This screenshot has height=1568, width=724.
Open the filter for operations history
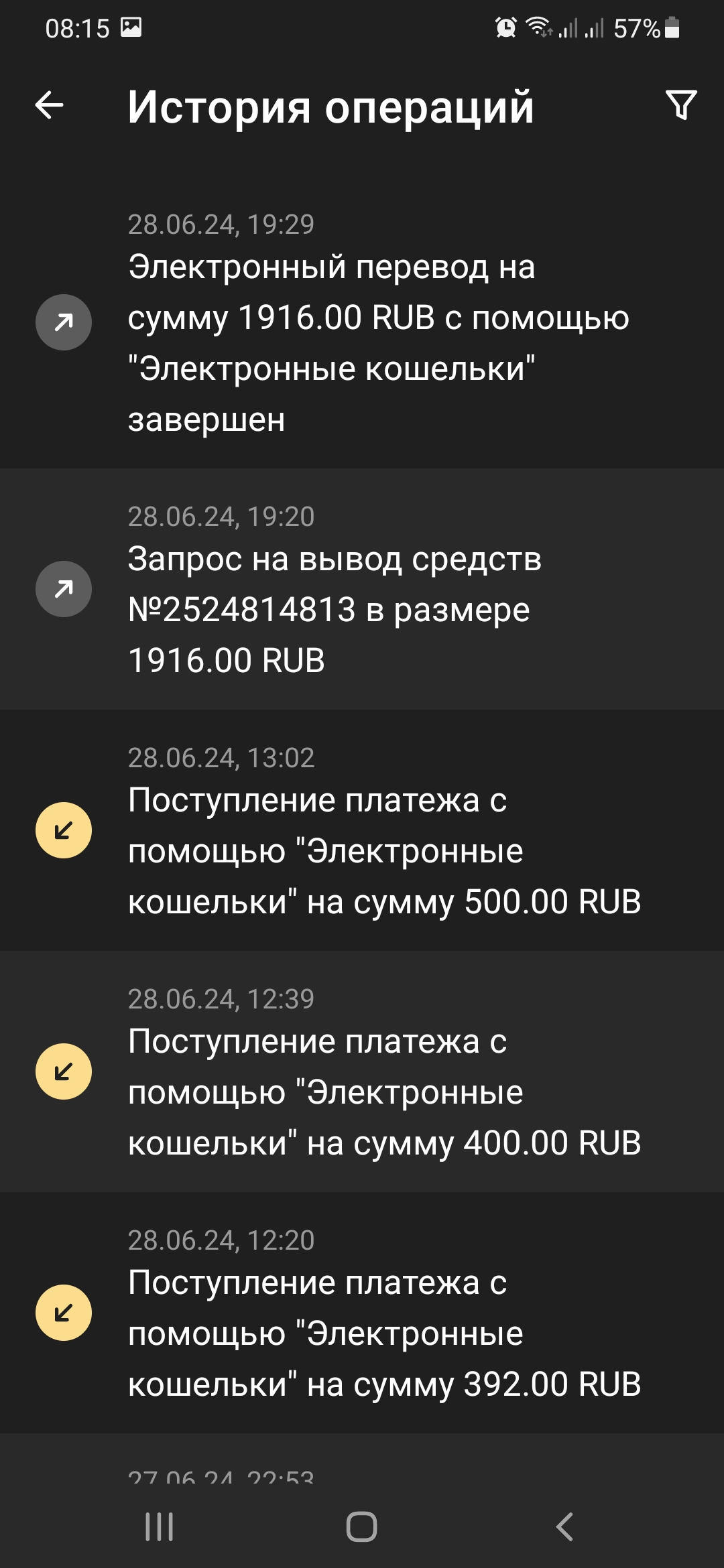point(681,106)
